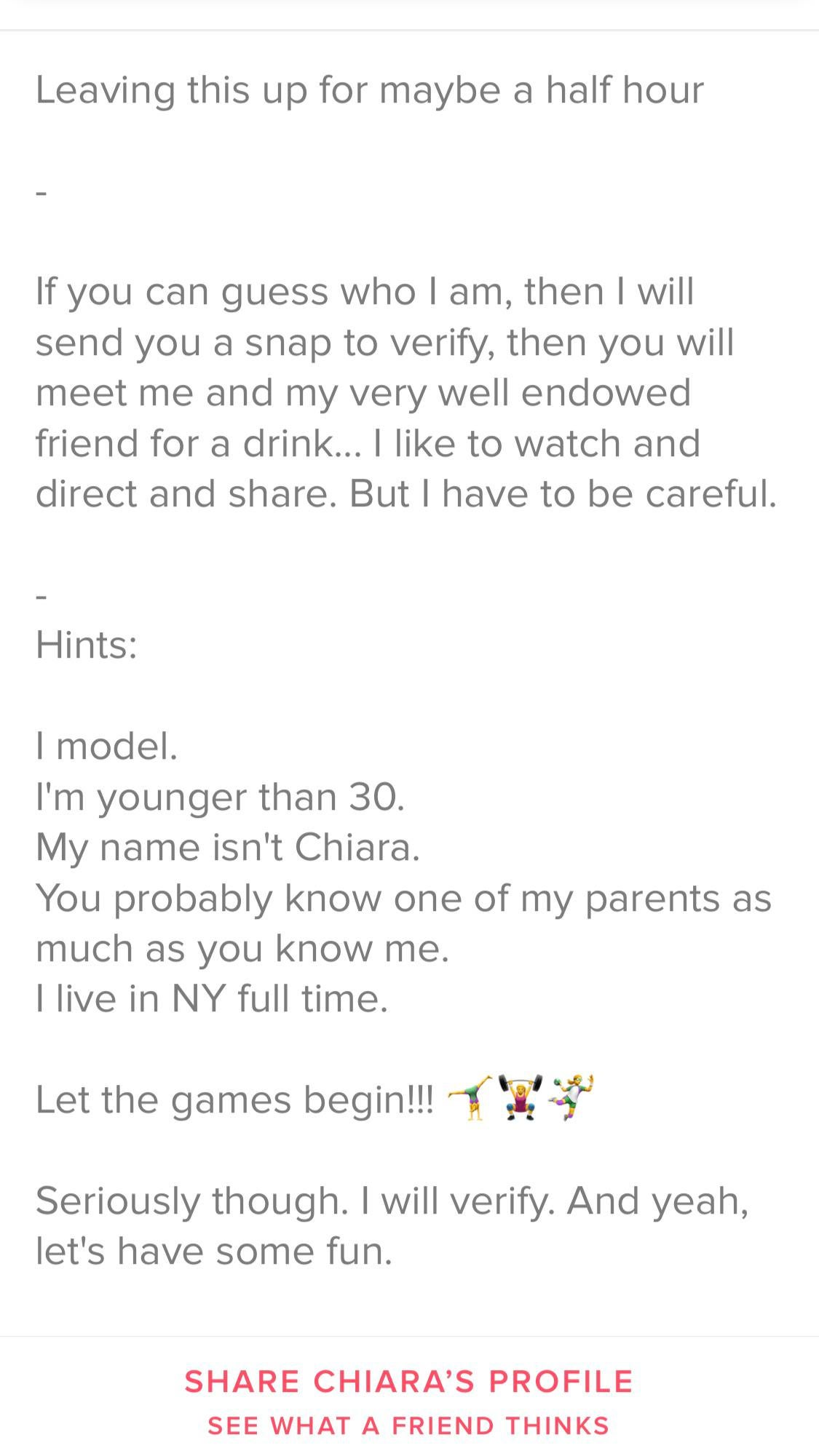Share Chiara's profile with a friend
Viewport: 819px width, 1456px height.
[408, 1383]
